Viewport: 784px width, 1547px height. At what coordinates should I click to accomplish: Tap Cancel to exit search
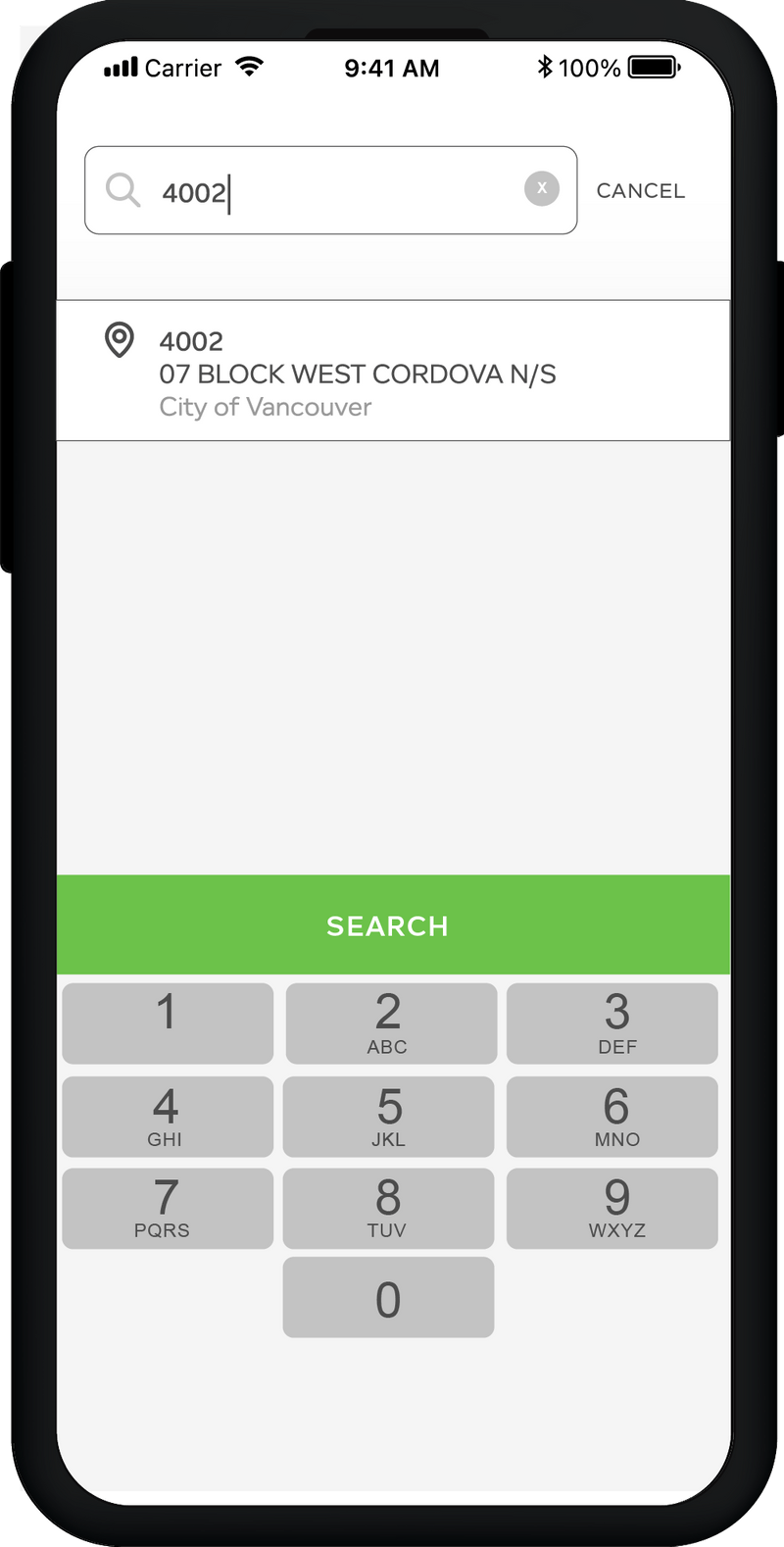(640, 191)
